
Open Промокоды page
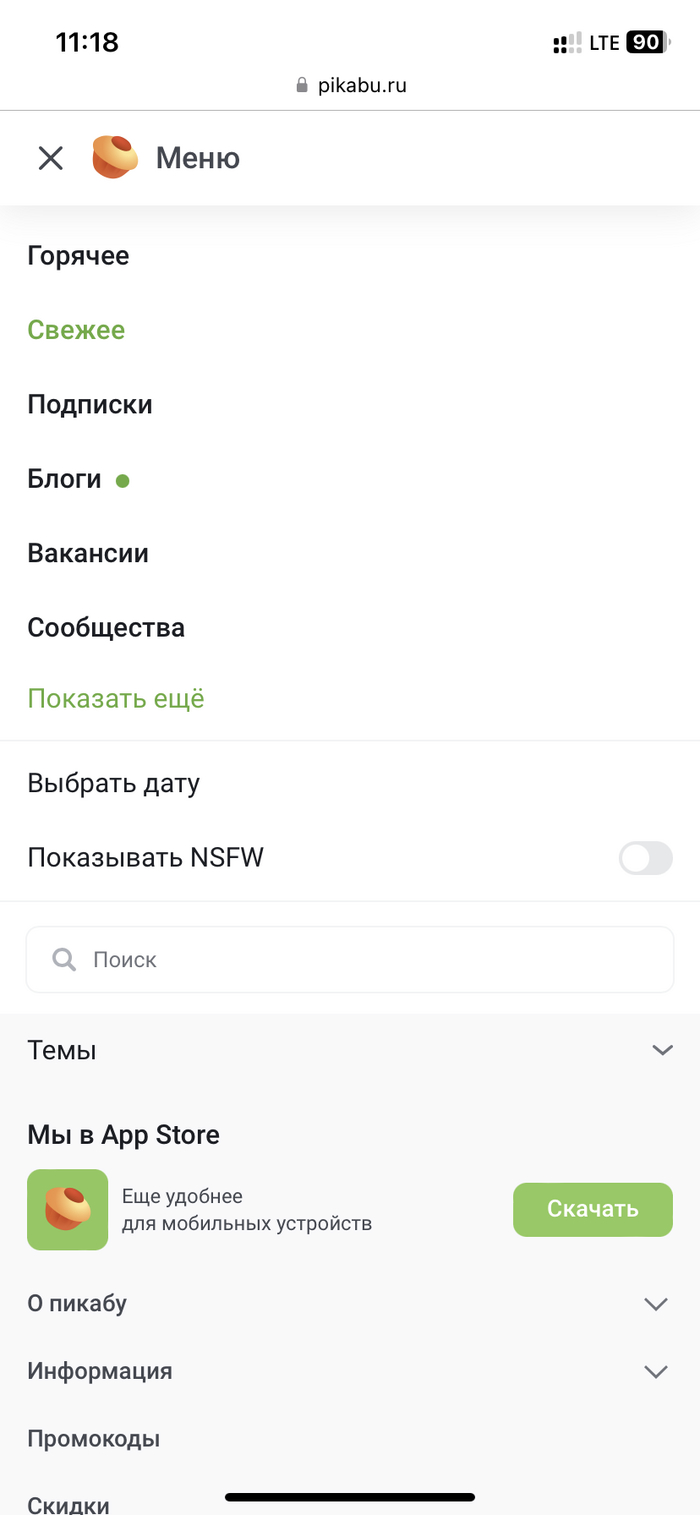[x=94, y=1439]
